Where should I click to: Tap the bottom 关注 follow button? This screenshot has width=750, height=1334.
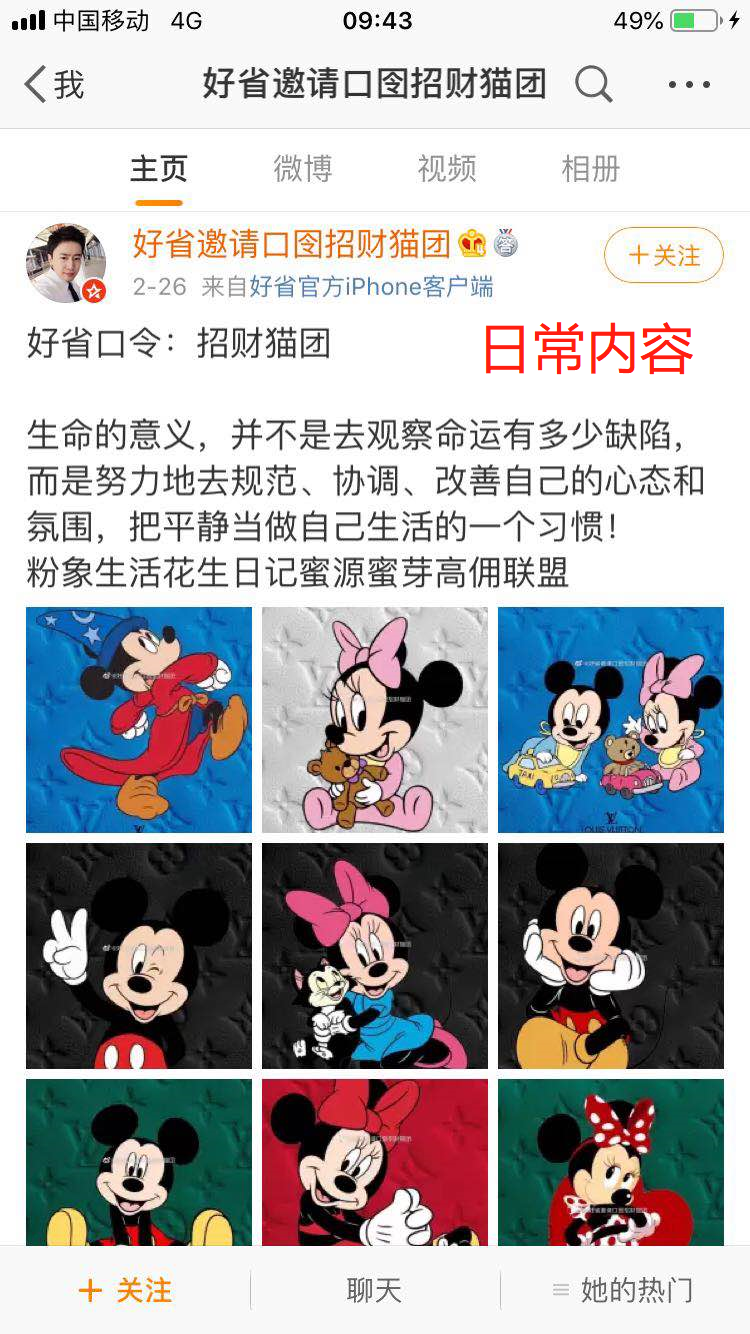(125, 1290)
